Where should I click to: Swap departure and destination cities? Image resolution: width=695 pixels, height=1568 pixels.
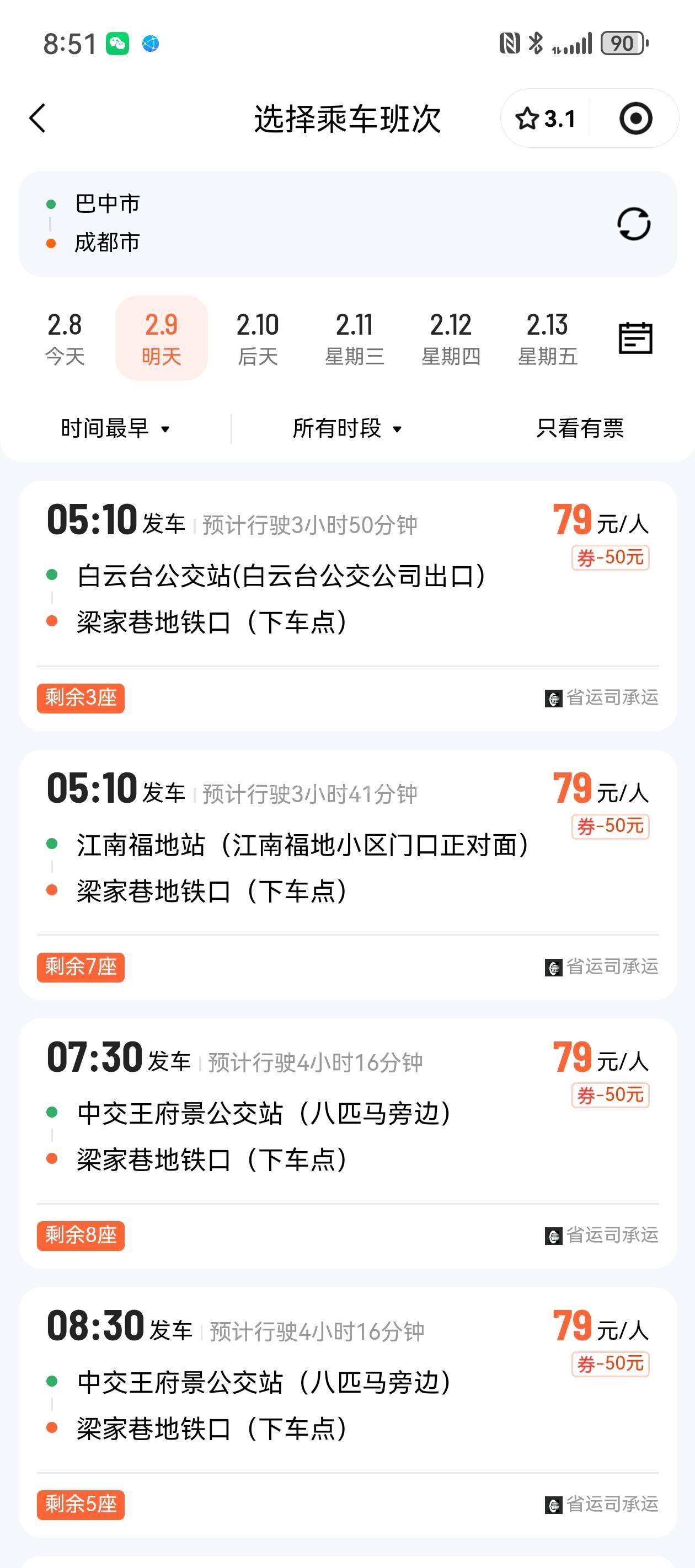(x=633, y=224)
